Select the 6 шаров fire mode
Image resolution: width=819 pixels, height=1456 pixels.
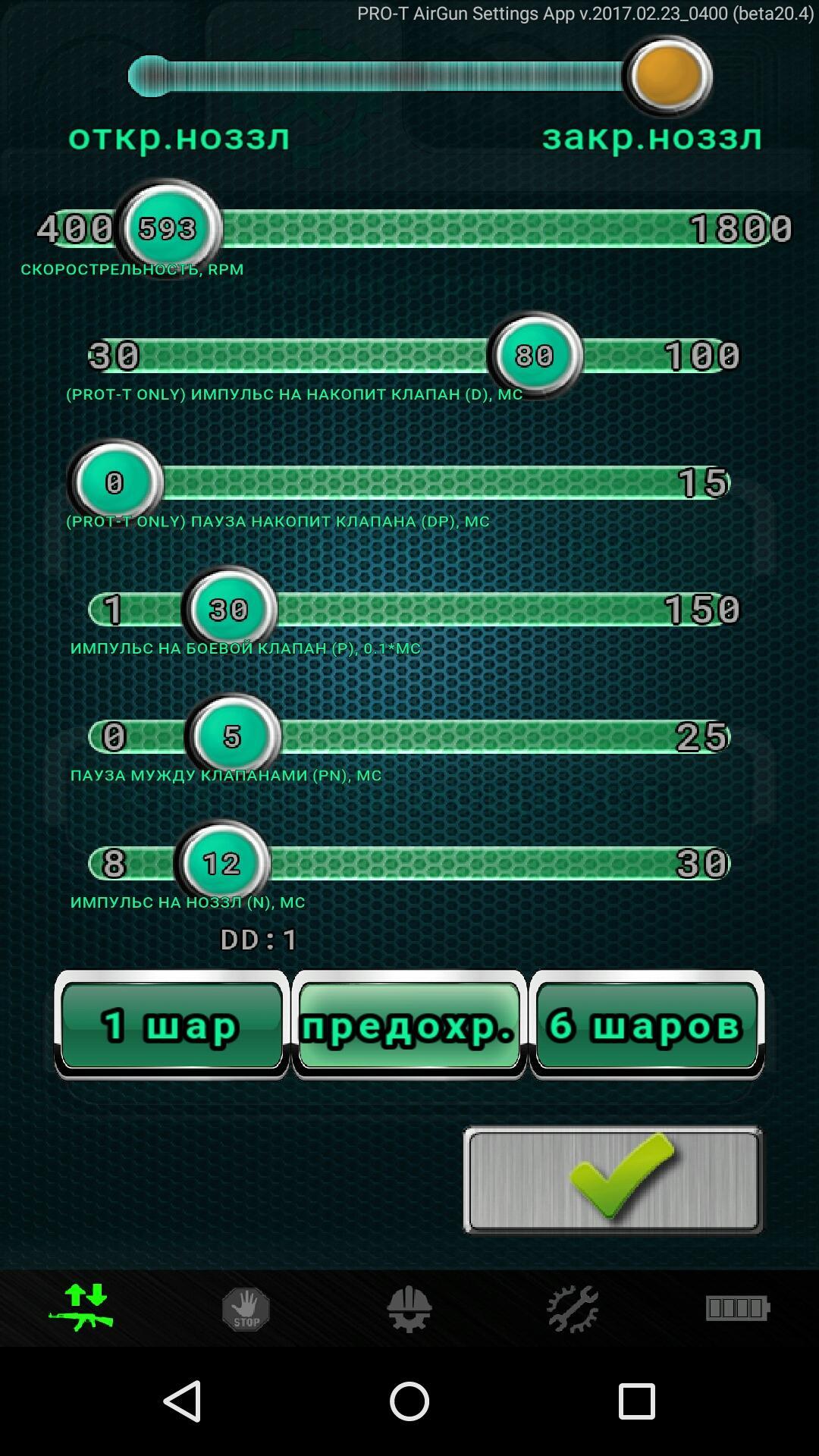pyautogui.click(x=646, y=1025)
